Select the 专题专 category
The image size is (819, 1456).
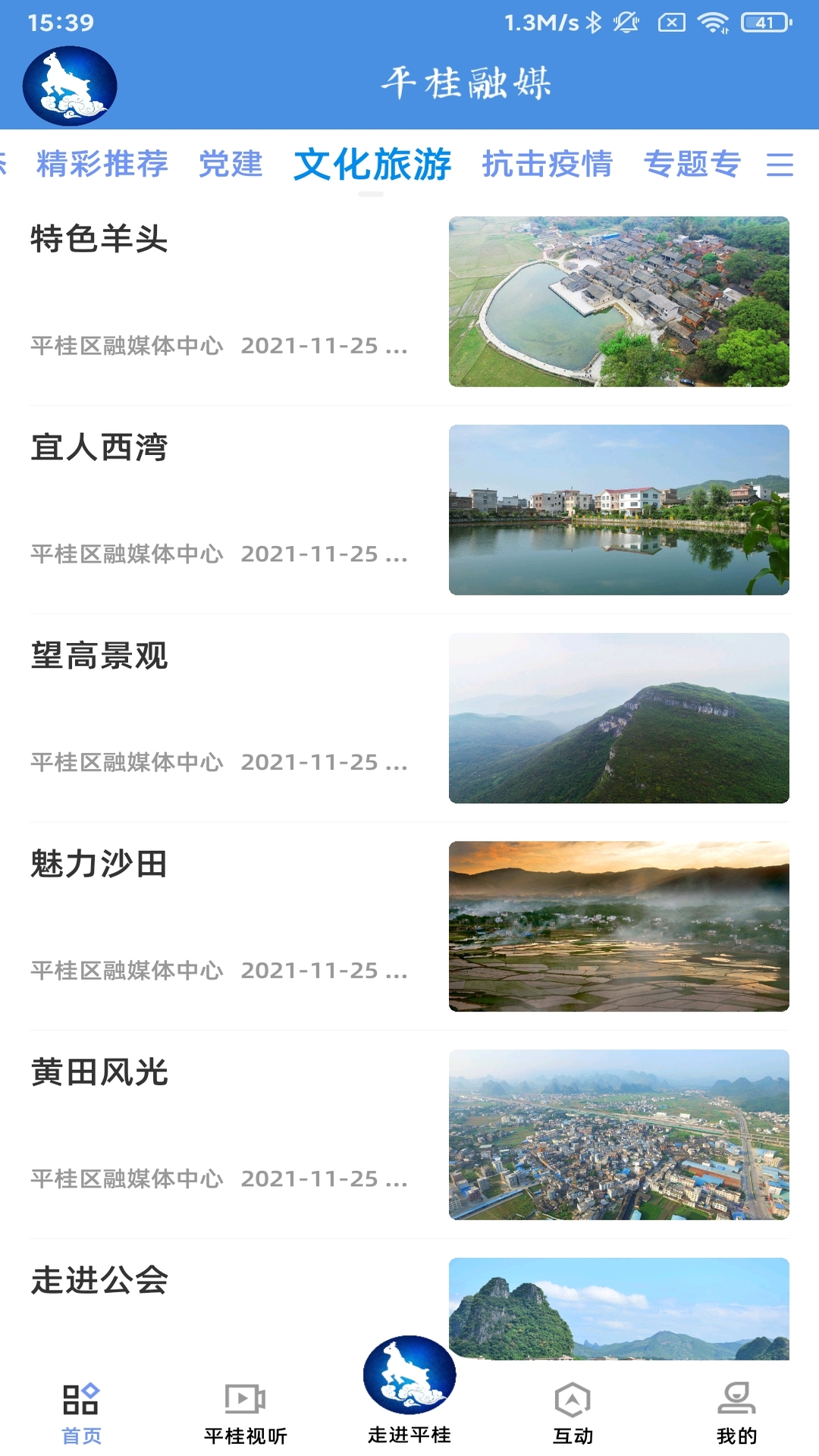[x=693, y=164]
